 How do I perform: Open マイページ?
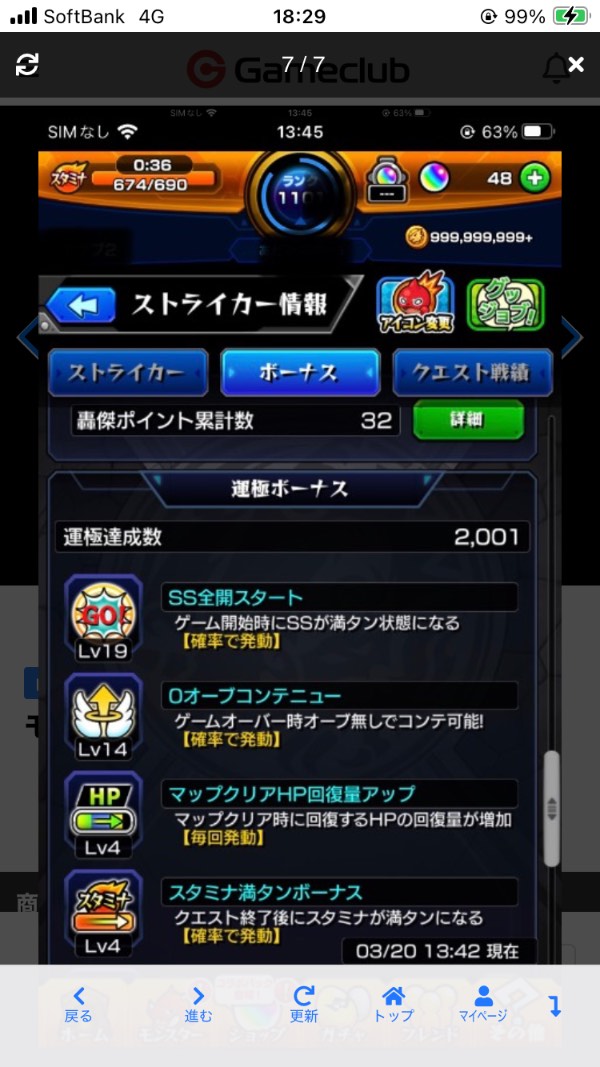483,1004
